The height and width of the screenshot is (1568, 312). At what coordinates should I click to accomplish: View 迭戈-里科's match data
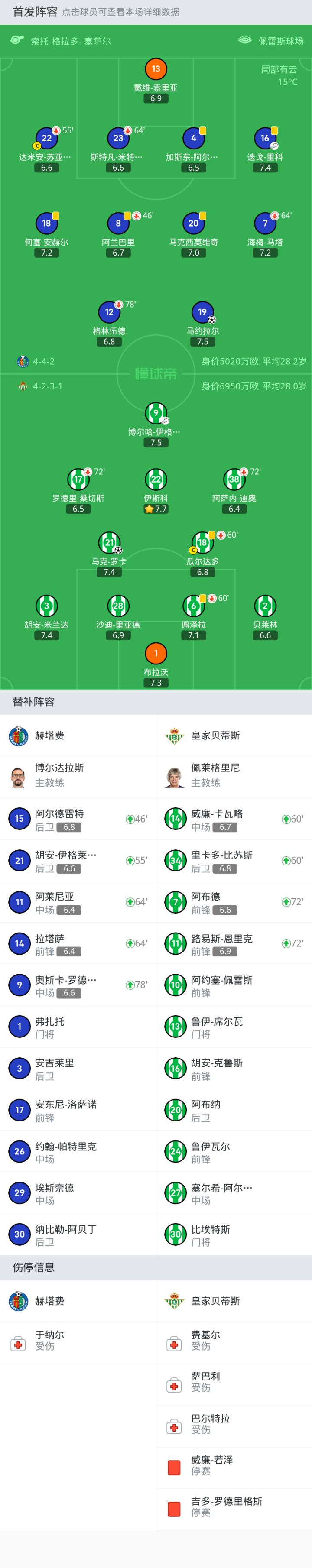pos(265,138)
